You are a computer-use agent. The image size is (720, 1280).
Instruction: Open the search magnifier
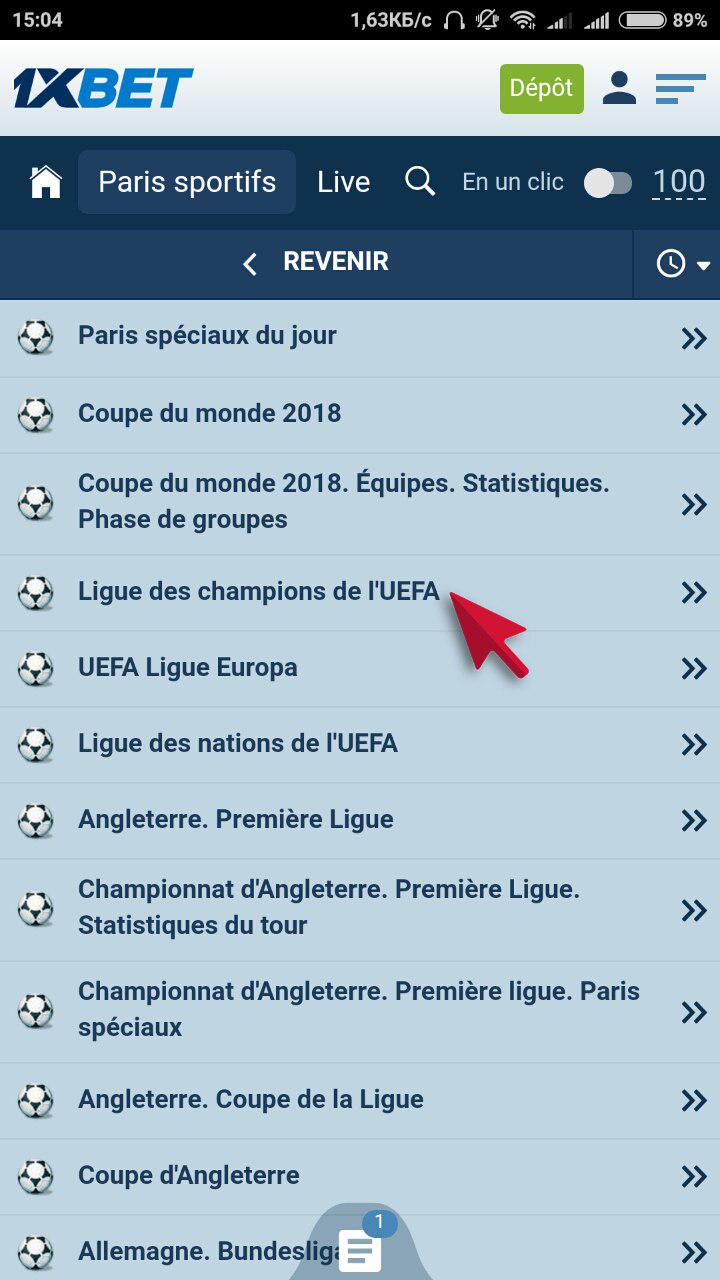pos(420,182)
